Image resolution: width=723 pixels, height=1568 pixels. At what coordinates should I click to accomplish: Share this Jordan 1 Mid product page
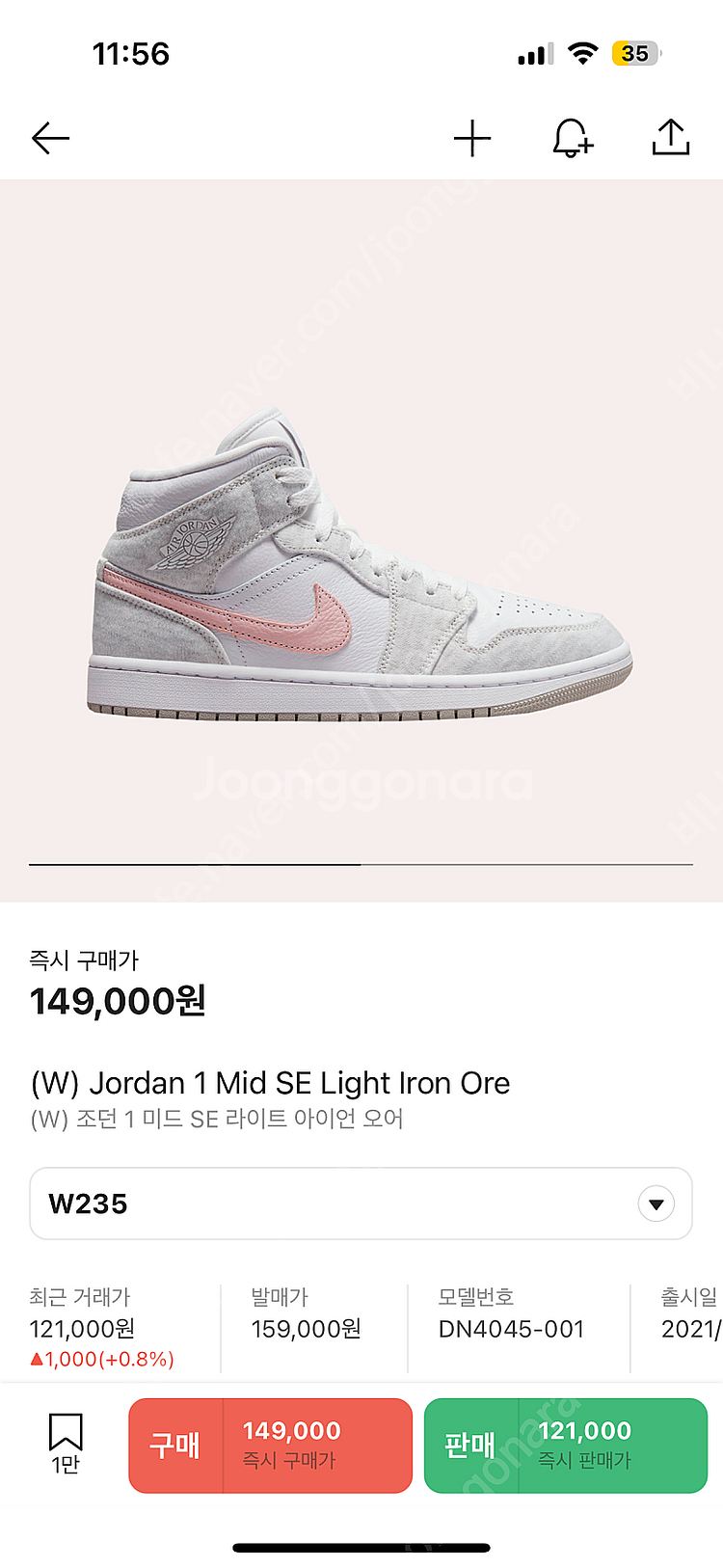[670, 138]
